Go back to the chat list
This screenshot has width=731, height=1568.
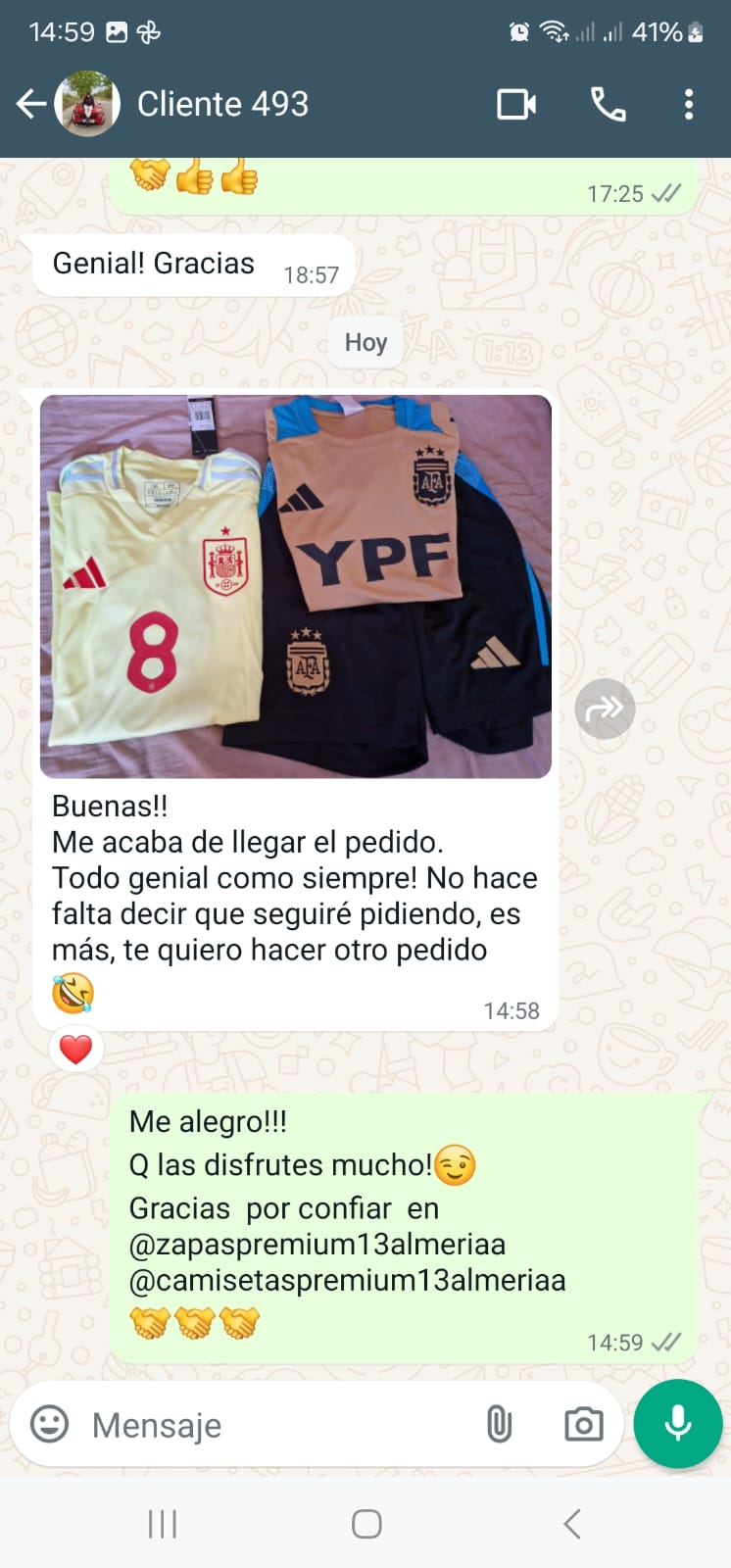tap(30, 104)
